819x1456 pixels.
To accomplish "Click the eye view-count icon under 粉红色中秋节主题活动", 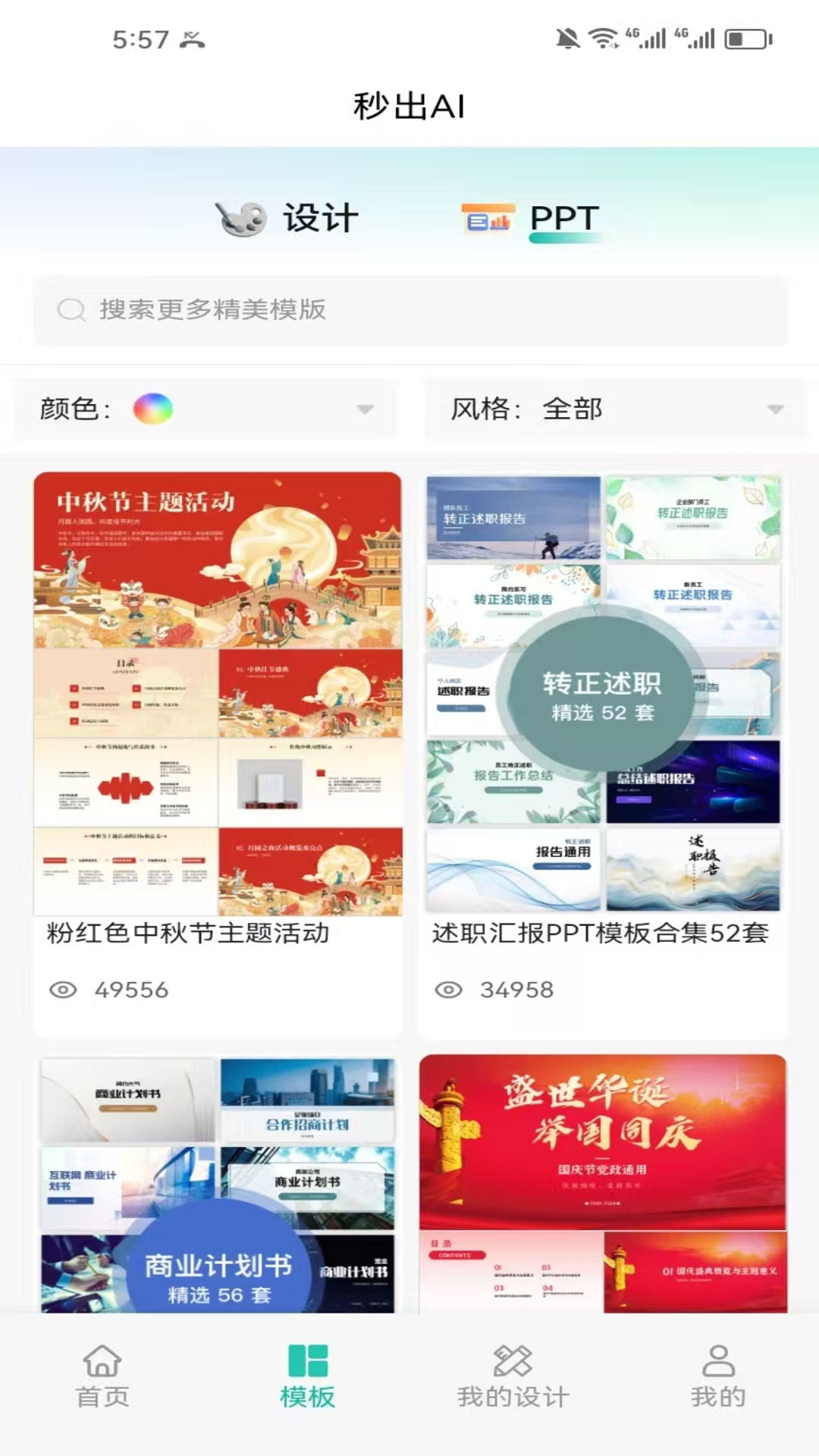I will tap(65, 989).
